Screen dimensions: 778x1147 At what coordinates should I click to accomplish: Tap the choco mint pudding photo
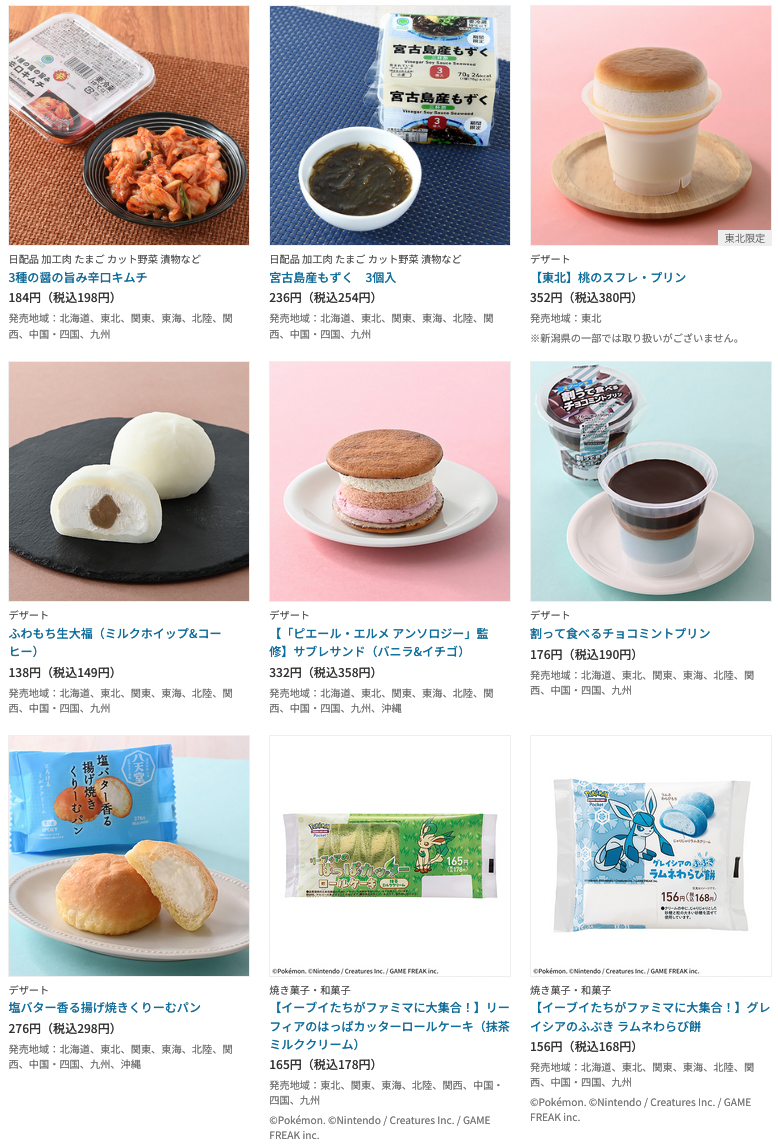tap(650, 481)
